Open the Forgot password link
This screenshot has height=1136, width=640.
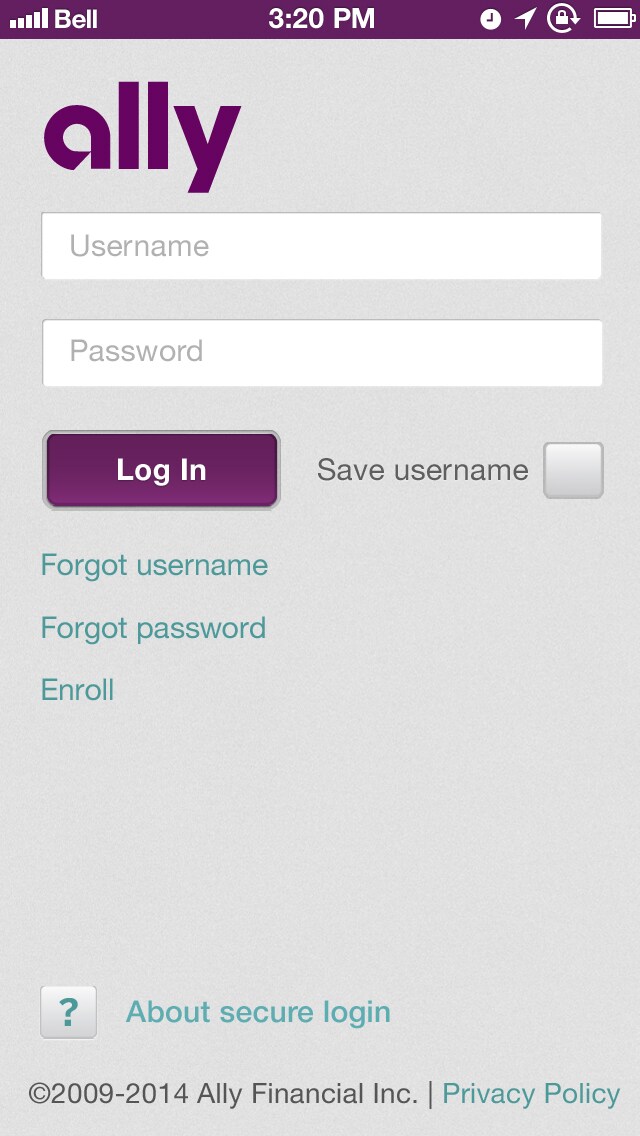(153, 628)
